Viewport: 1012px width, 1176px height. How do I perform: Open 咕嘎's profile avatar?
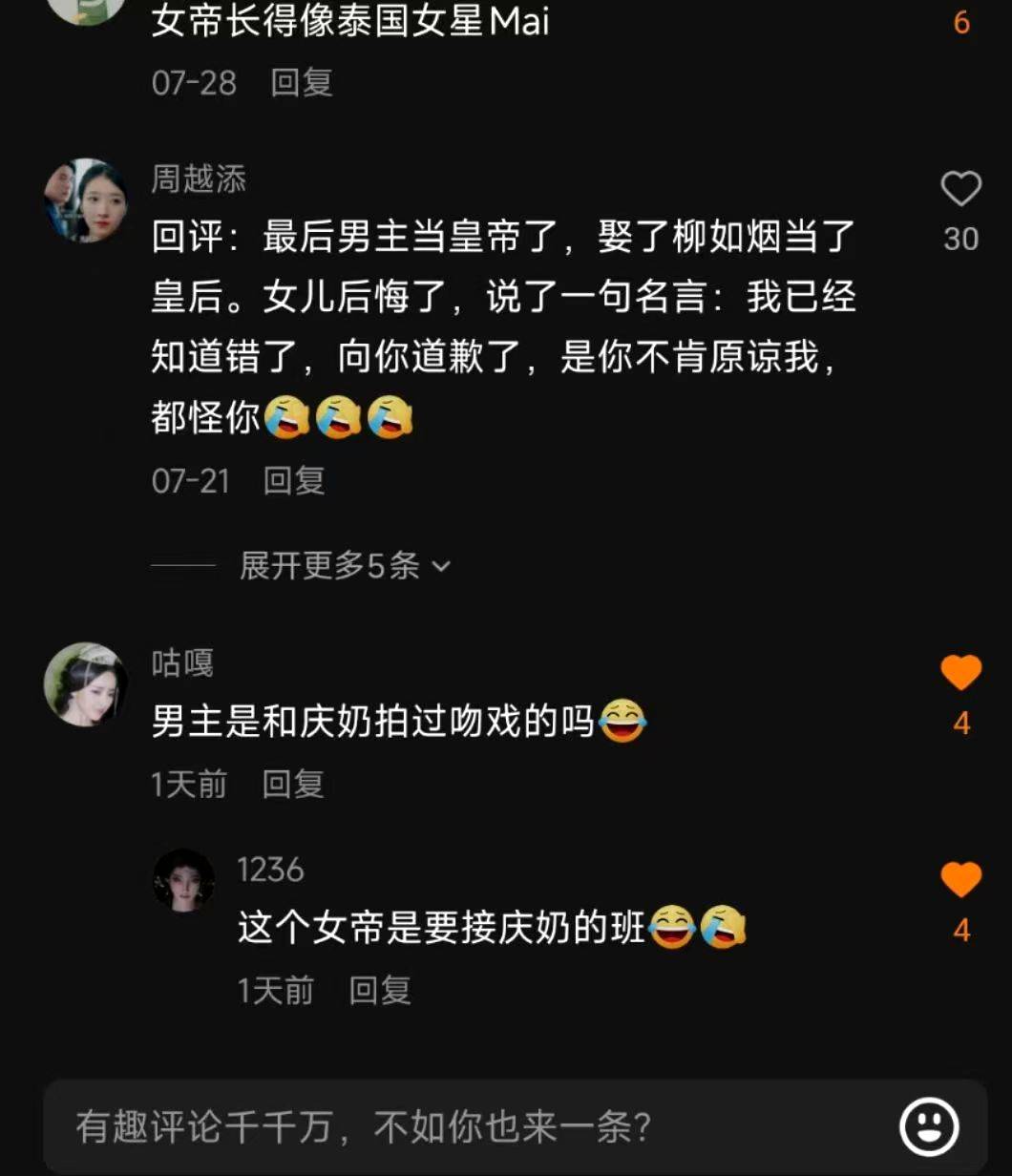(86, 683)
